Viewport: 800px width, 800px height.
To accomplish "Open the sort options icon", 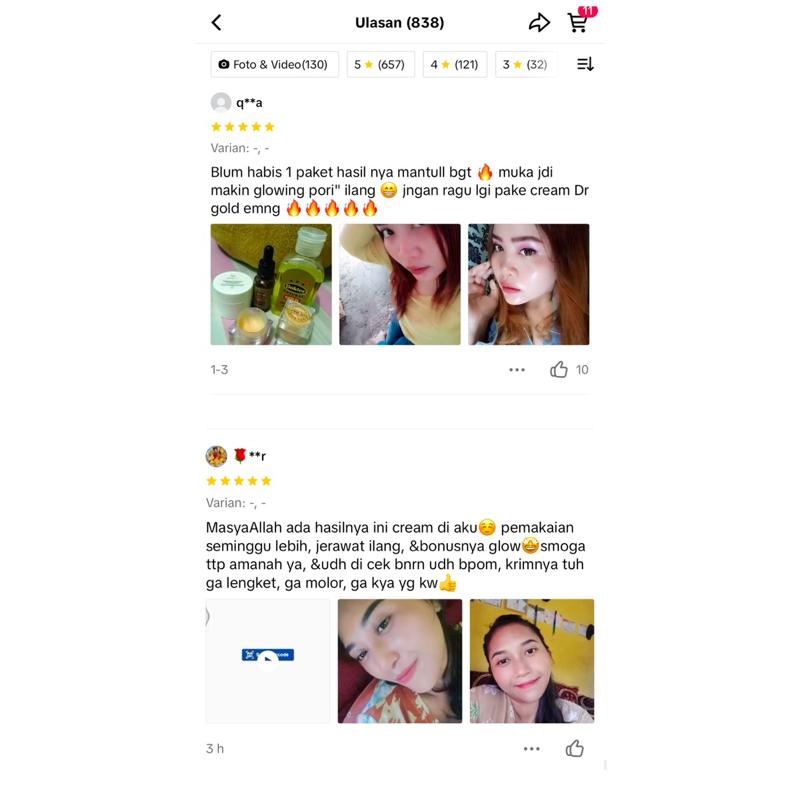I will click(x=585, y=64).
